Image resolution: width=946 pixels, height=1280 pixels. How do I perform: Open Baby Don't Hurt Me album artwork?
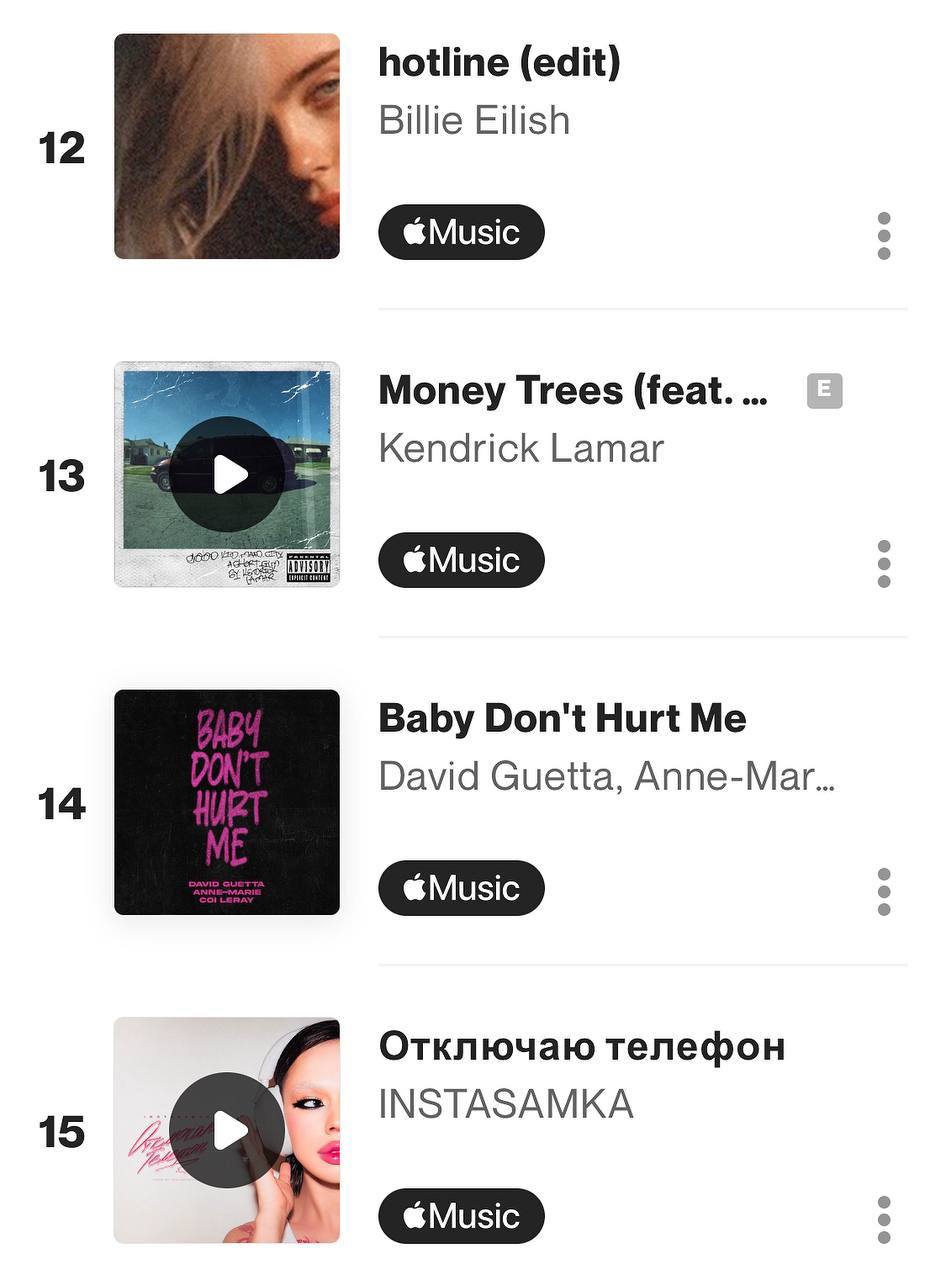pos(227,802)
